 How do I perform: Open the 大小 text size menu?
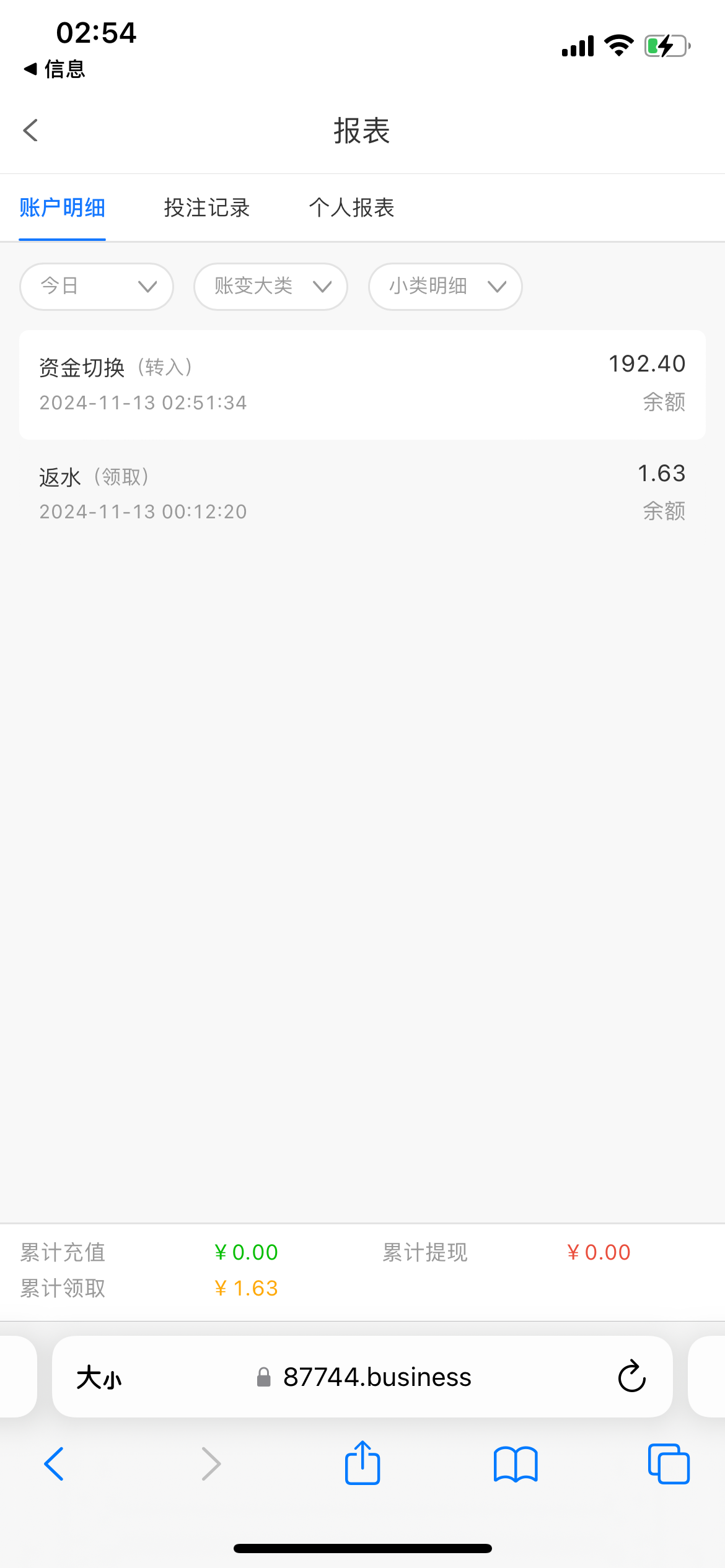[x=99, y=1379]
